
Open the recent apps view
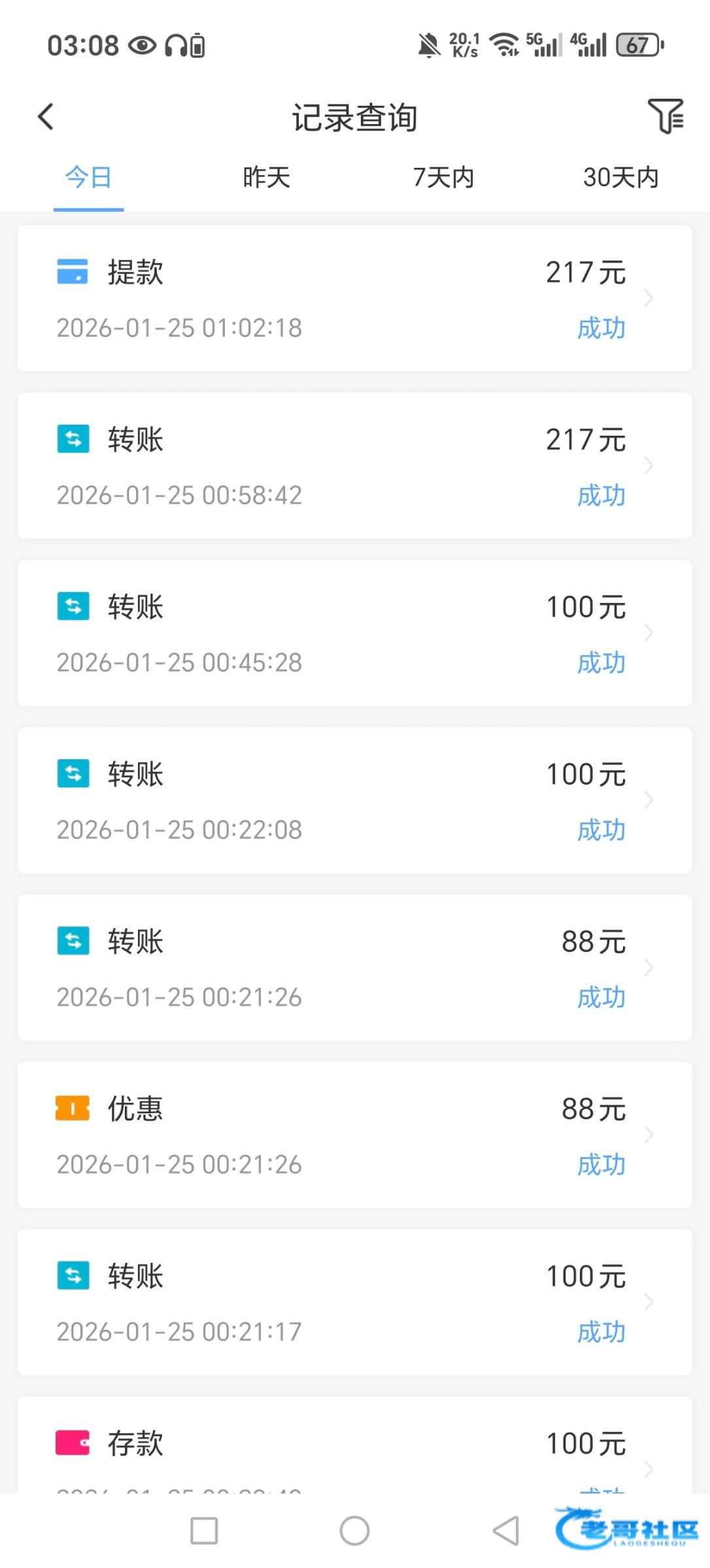[204, 1531]
